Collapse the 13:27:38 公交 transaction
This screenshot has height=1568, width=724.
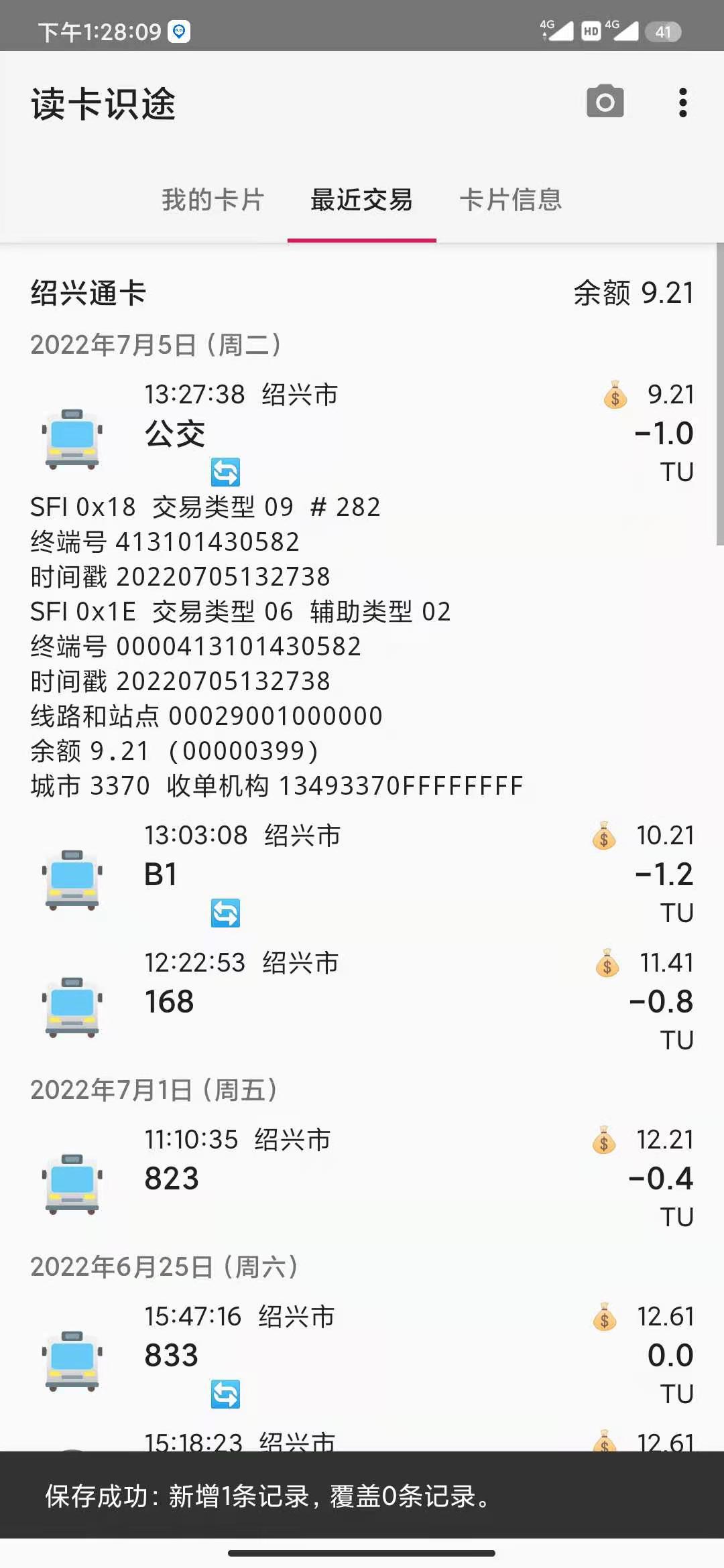point(362,433)
